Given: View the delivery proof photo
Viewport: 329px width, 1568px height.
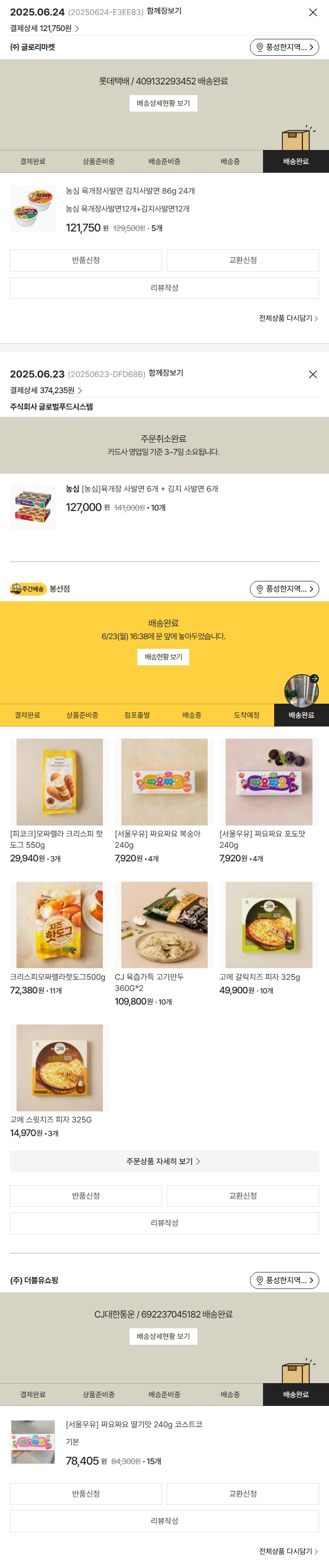Looking at the screenshot, I should click(x=301, y=690).
